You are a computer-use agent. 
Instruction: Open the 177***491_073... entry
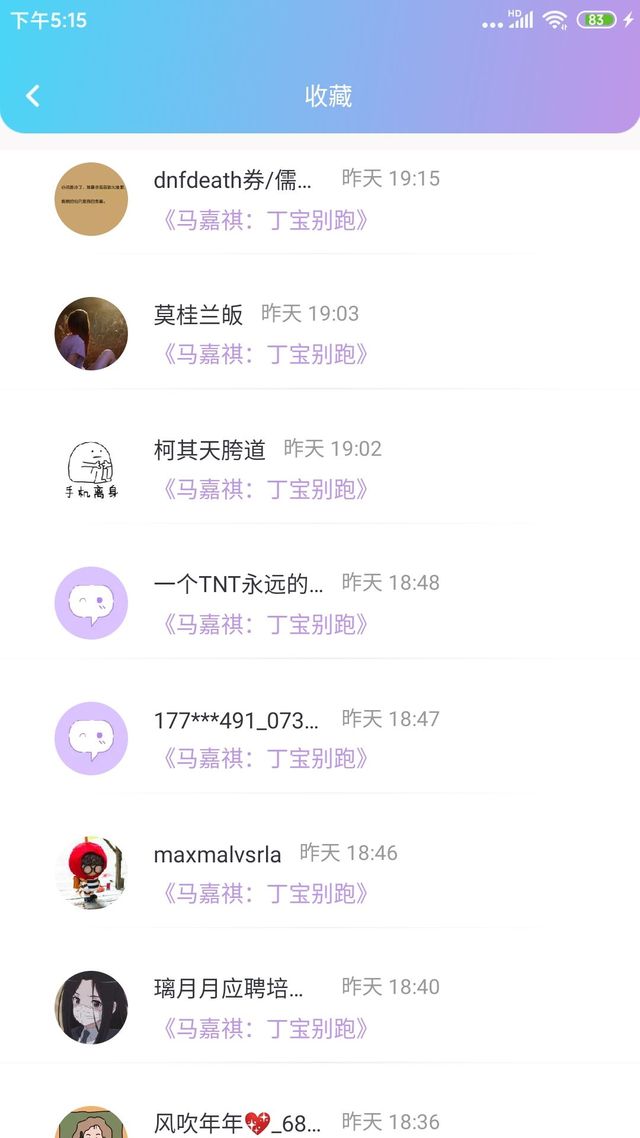[320, 738]
